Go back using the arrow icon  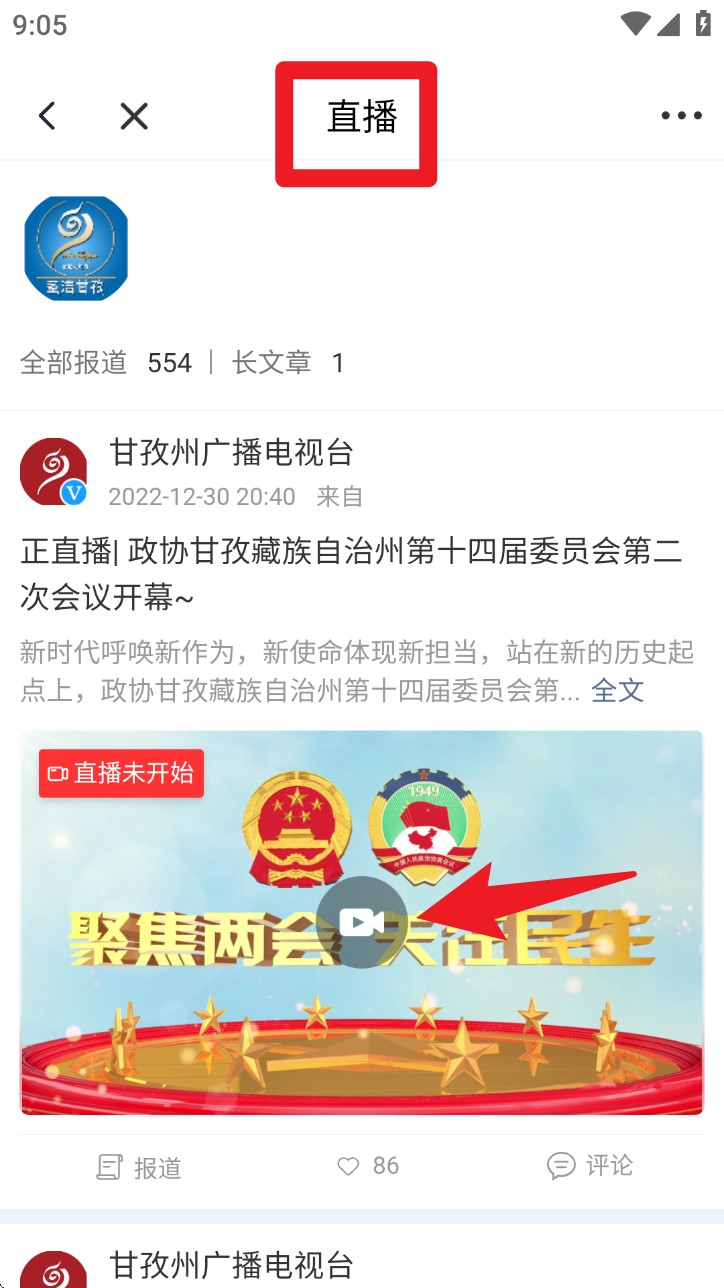pyautogui.click(x=47, y=117)
